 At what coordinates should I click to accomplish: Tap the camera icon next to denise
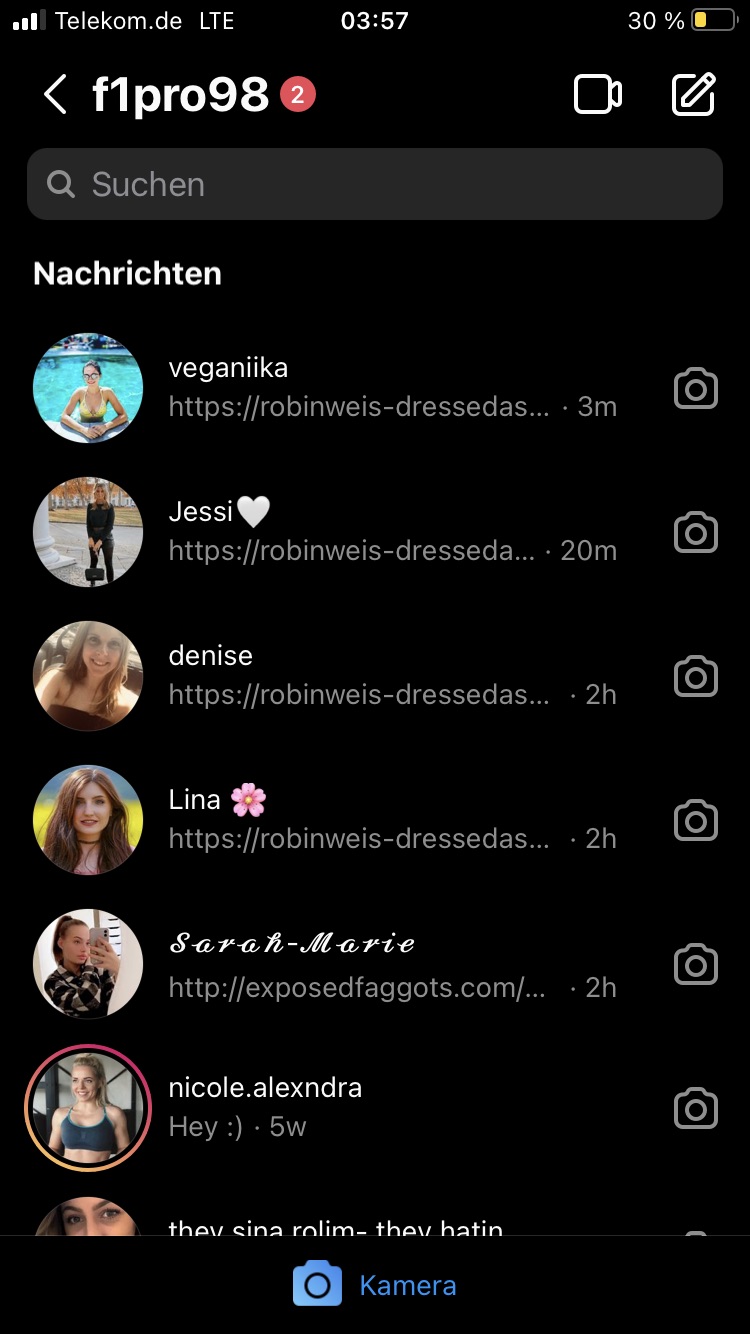click(696, 676)
